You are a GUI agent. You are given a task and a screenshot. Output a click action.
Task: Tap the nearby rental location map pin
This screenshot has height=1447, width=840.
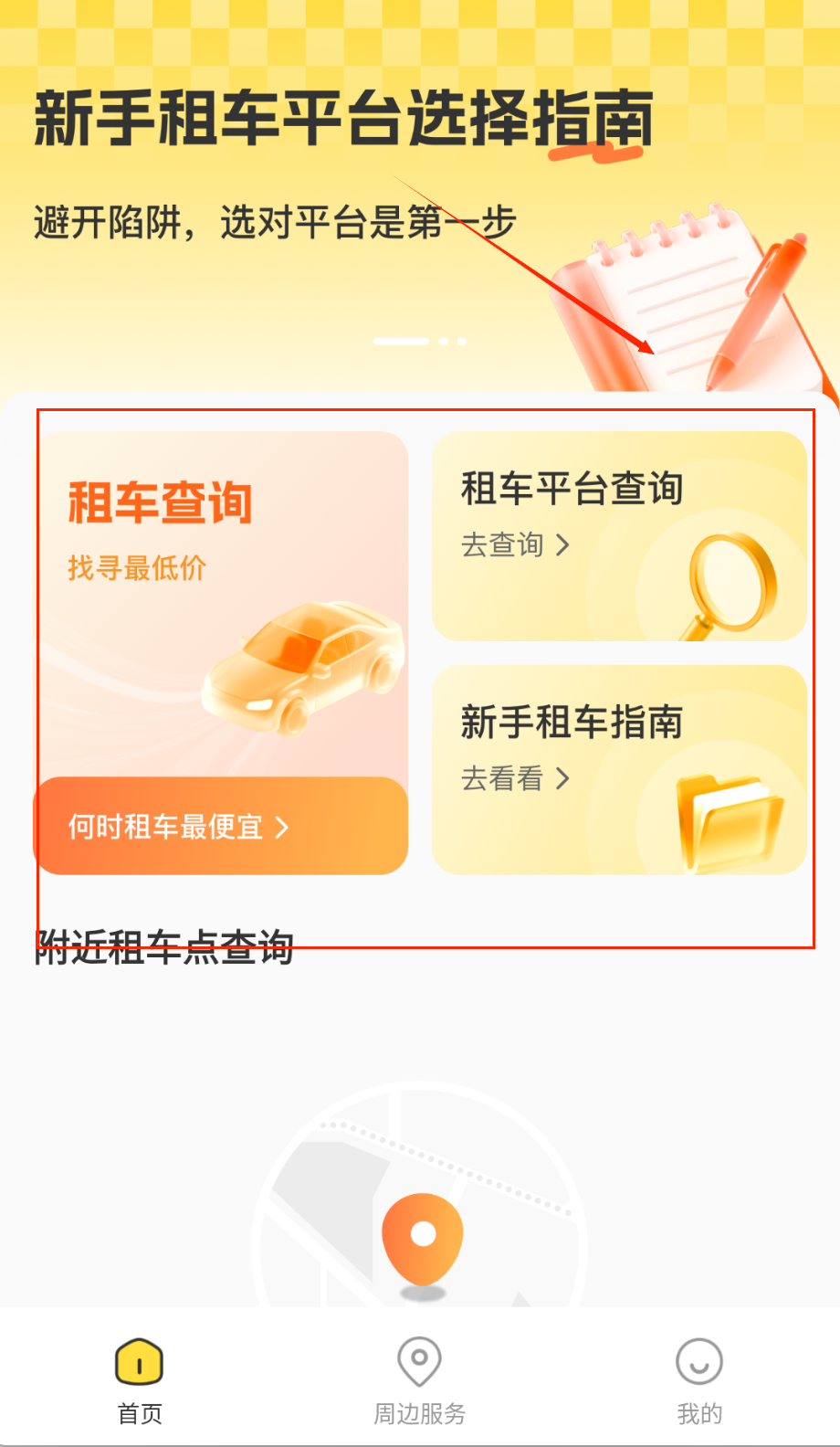click(423, 1238)
